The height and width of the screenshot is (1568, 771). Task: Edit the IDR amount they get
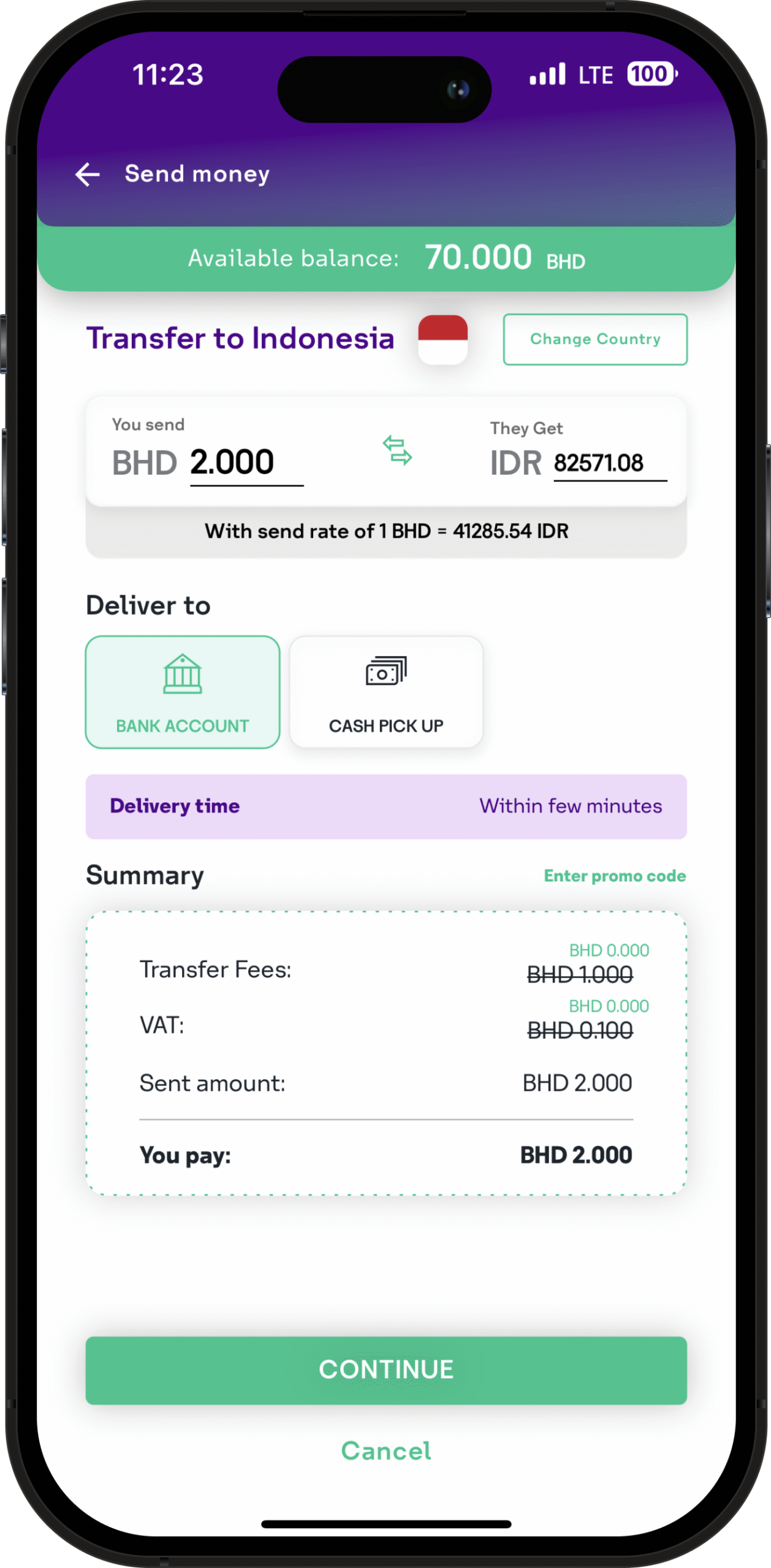click(609, 464)
